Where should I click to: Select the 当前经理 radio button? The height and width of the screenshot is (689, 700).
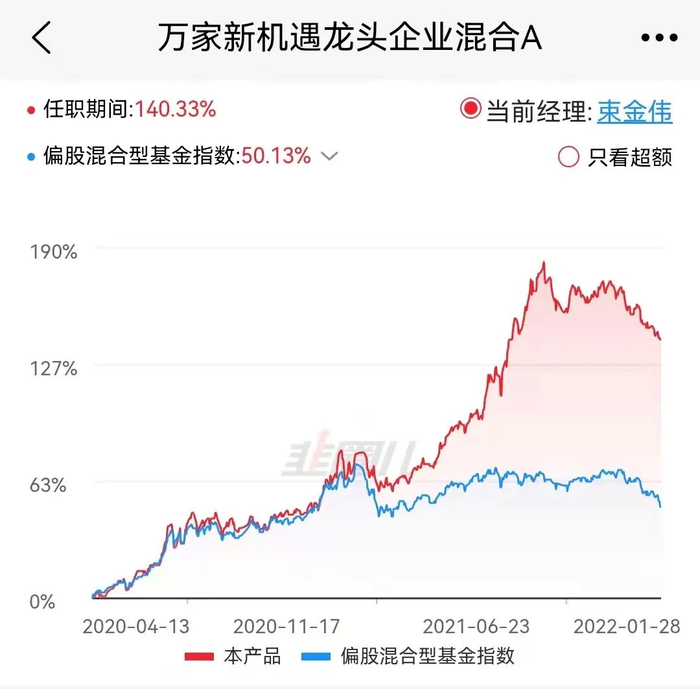click(470, 109)
